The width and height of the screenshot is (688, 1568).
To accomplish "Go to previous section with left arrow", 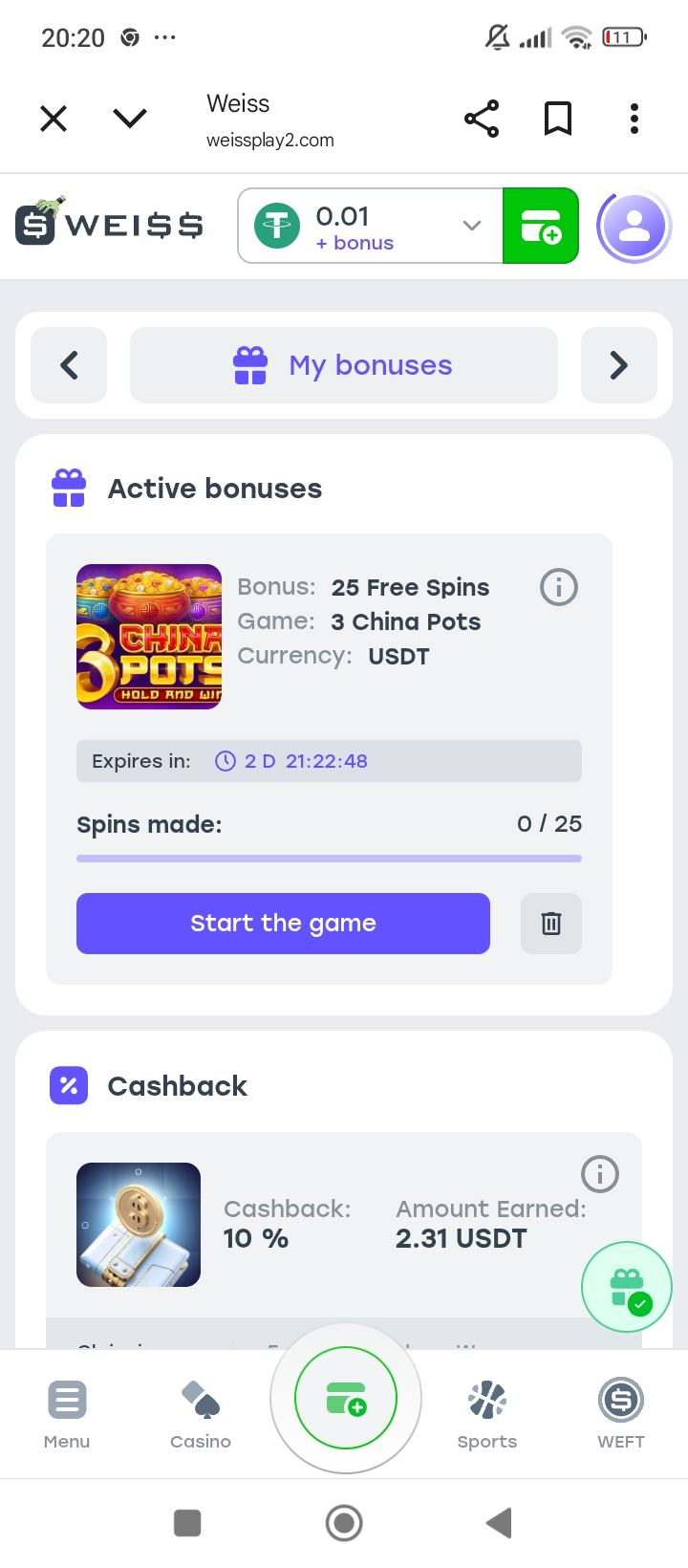I will (69, 365).
